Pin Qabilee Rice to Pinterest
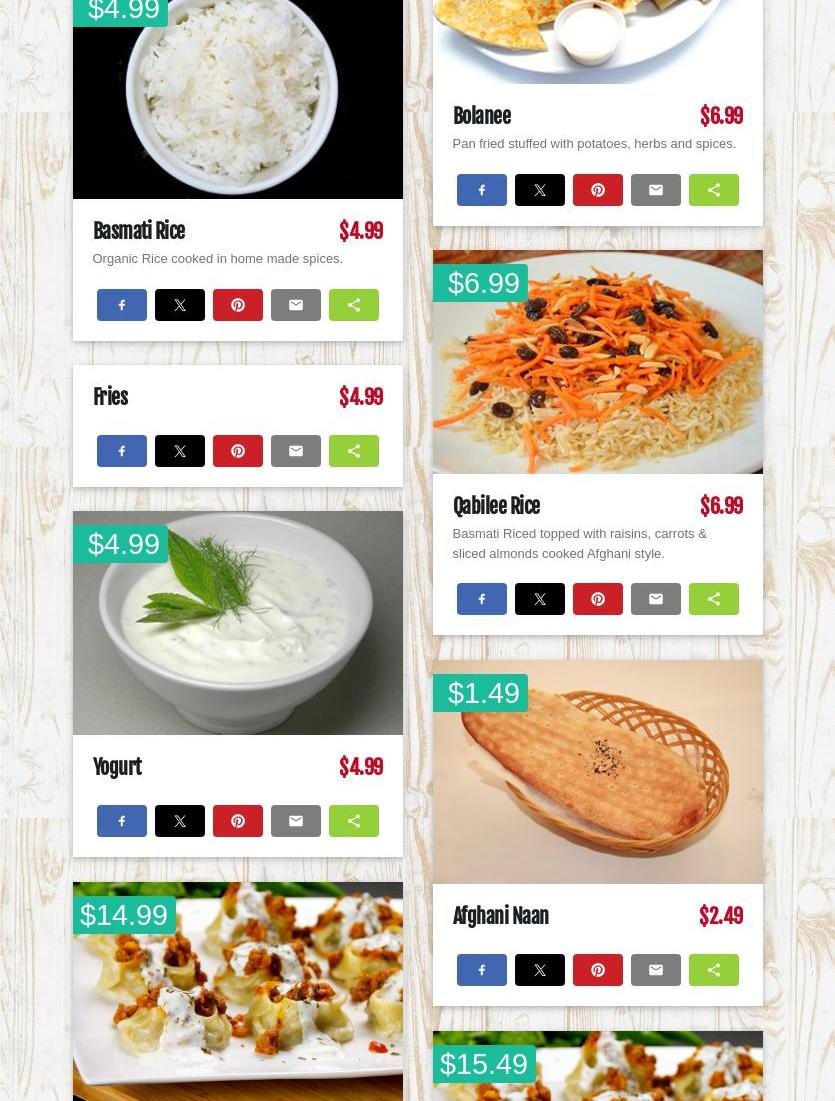 tap(598, 599)
